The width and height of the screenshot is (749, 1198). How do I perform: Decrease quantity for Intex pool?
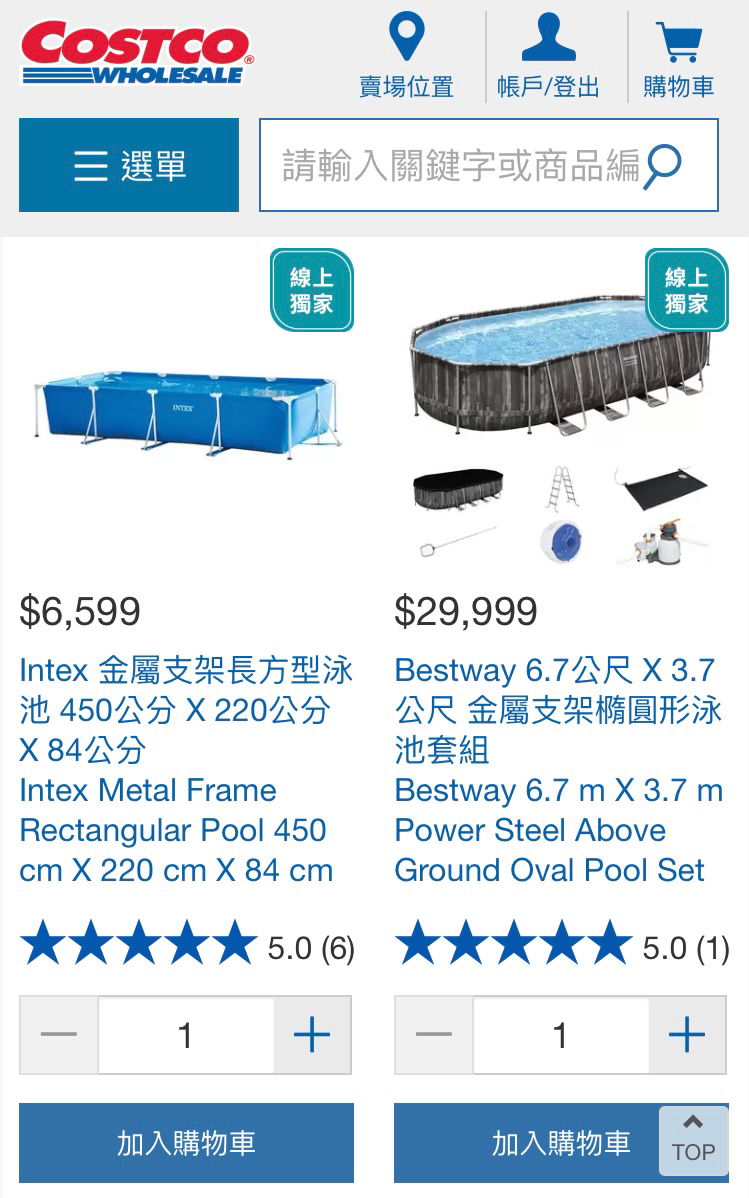59,1035
